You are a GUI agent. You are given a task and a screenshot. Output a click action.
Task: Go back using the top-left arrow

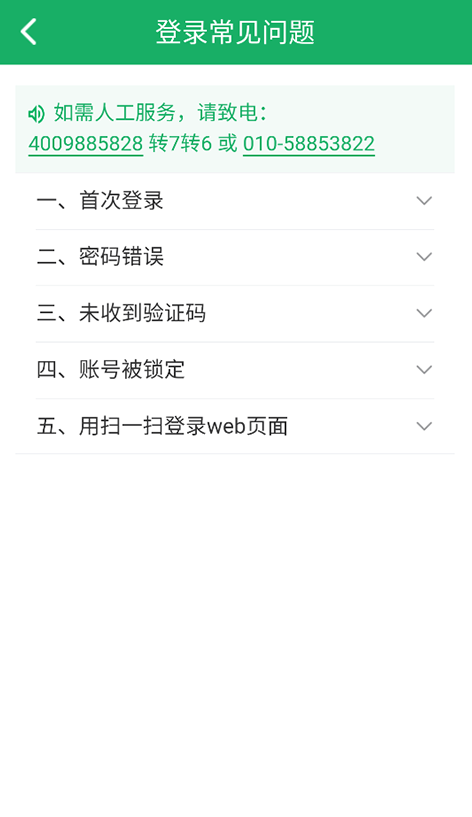(29, 32)
